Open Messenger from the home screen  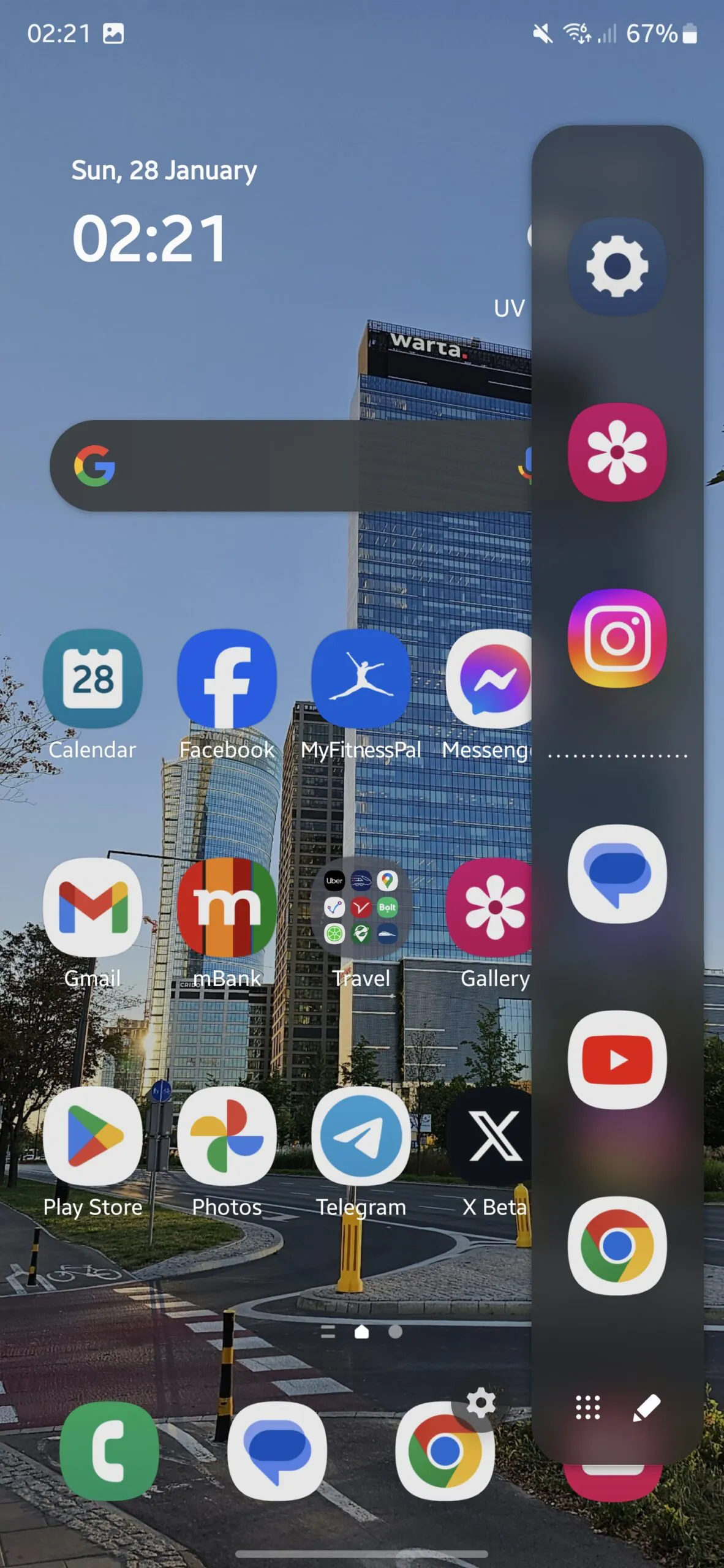tap(490, 679)
